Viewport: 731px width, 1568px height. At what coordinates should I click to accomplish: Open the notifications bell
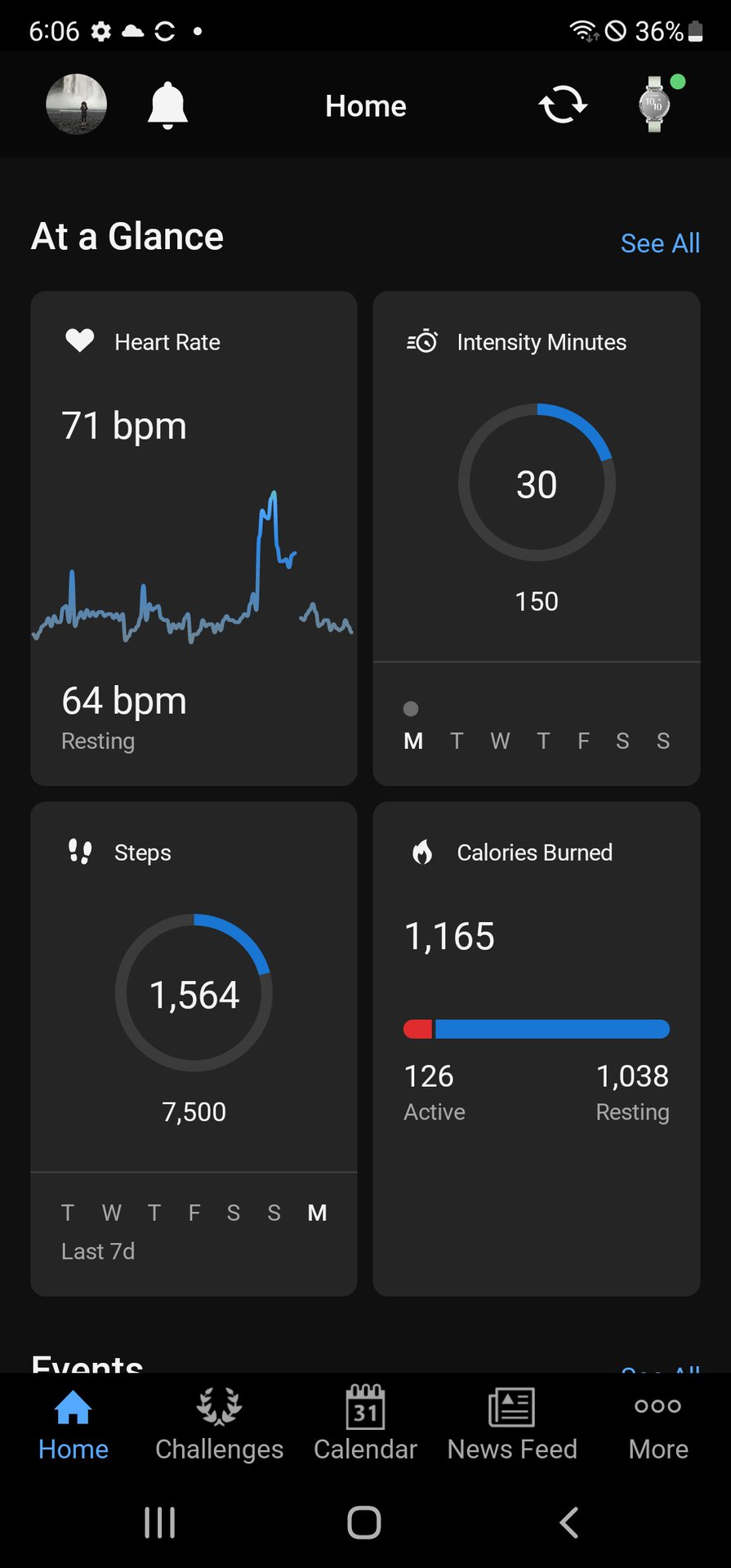[167, 105]
